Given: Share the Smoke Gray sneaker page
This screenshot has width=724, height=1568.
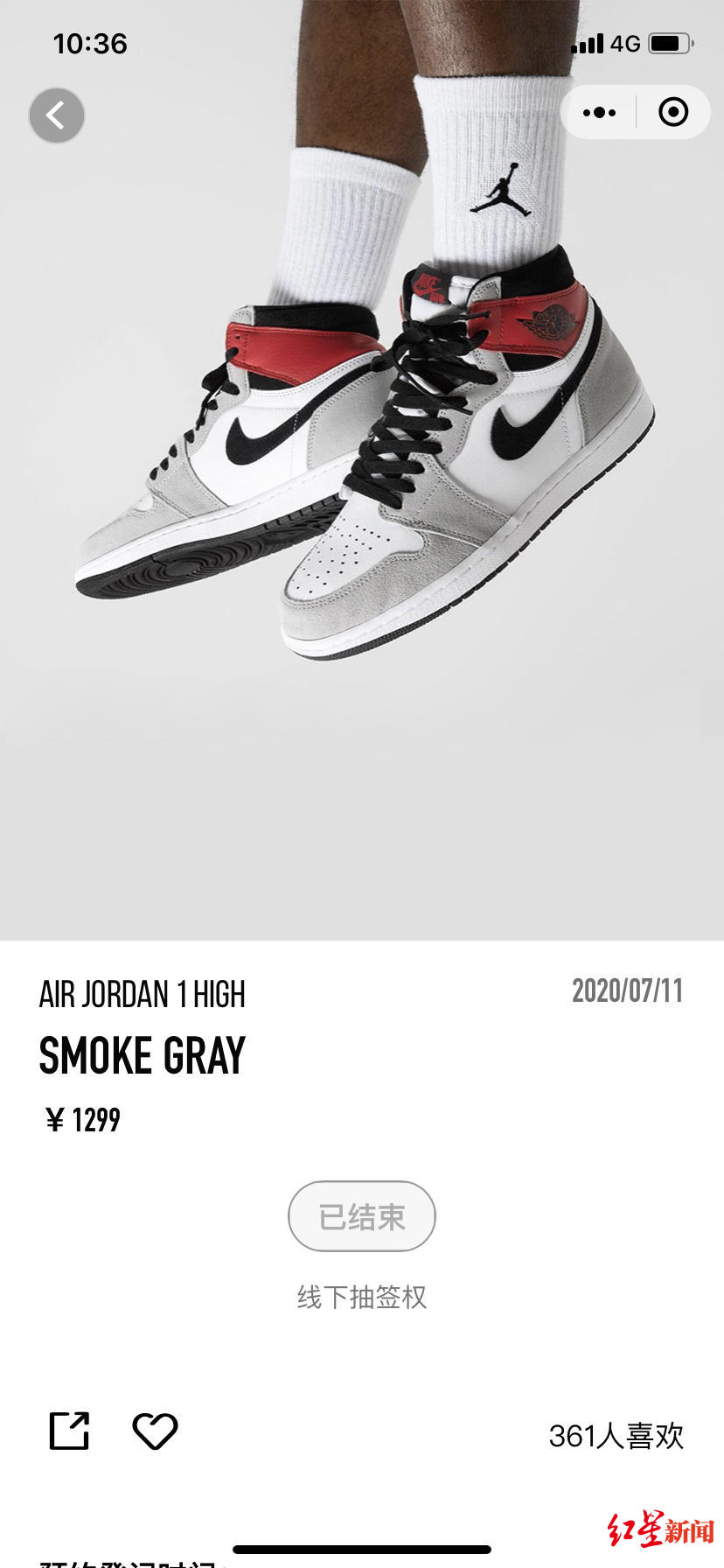Looking at the screenshot, I should 69,1431.
